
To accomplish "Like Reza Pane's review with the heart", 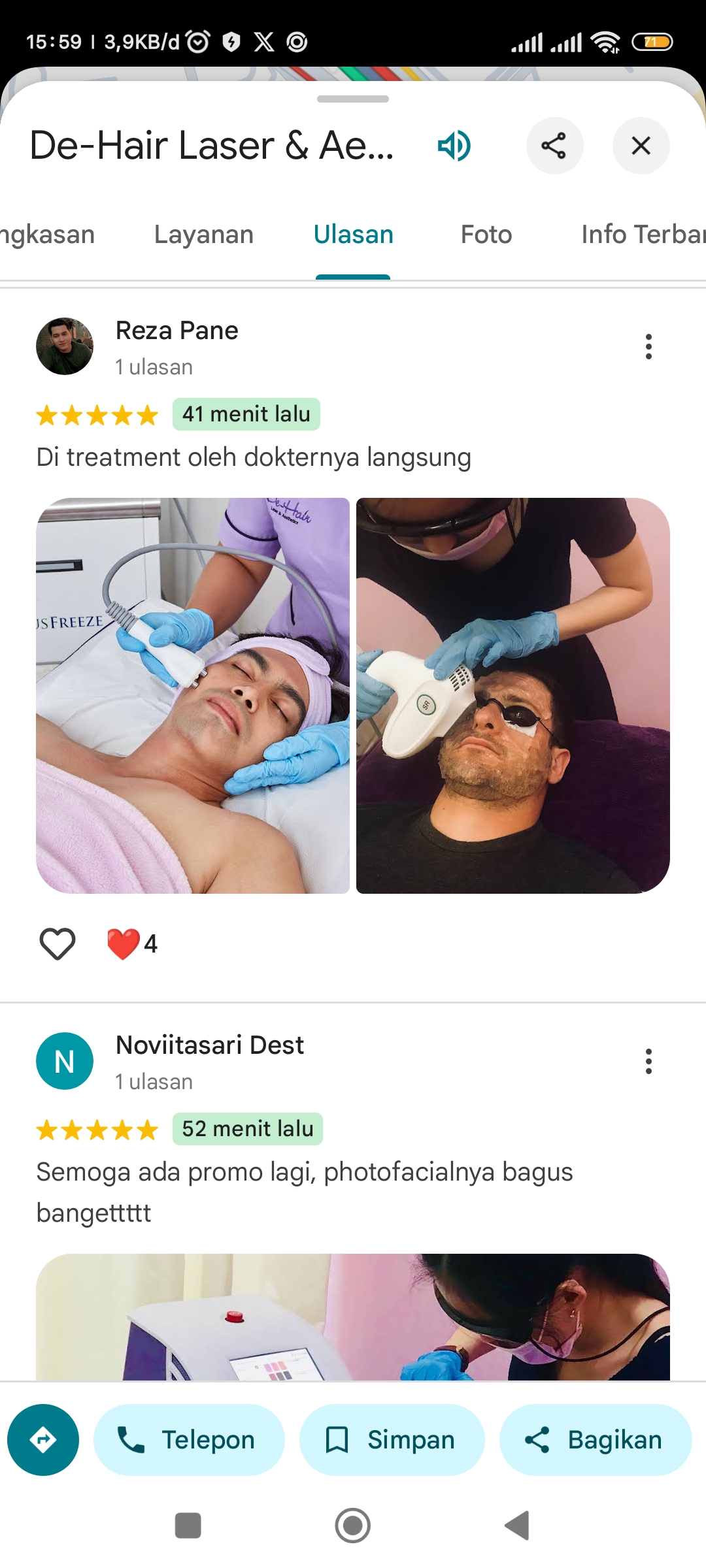I will (x=58, y=944).
